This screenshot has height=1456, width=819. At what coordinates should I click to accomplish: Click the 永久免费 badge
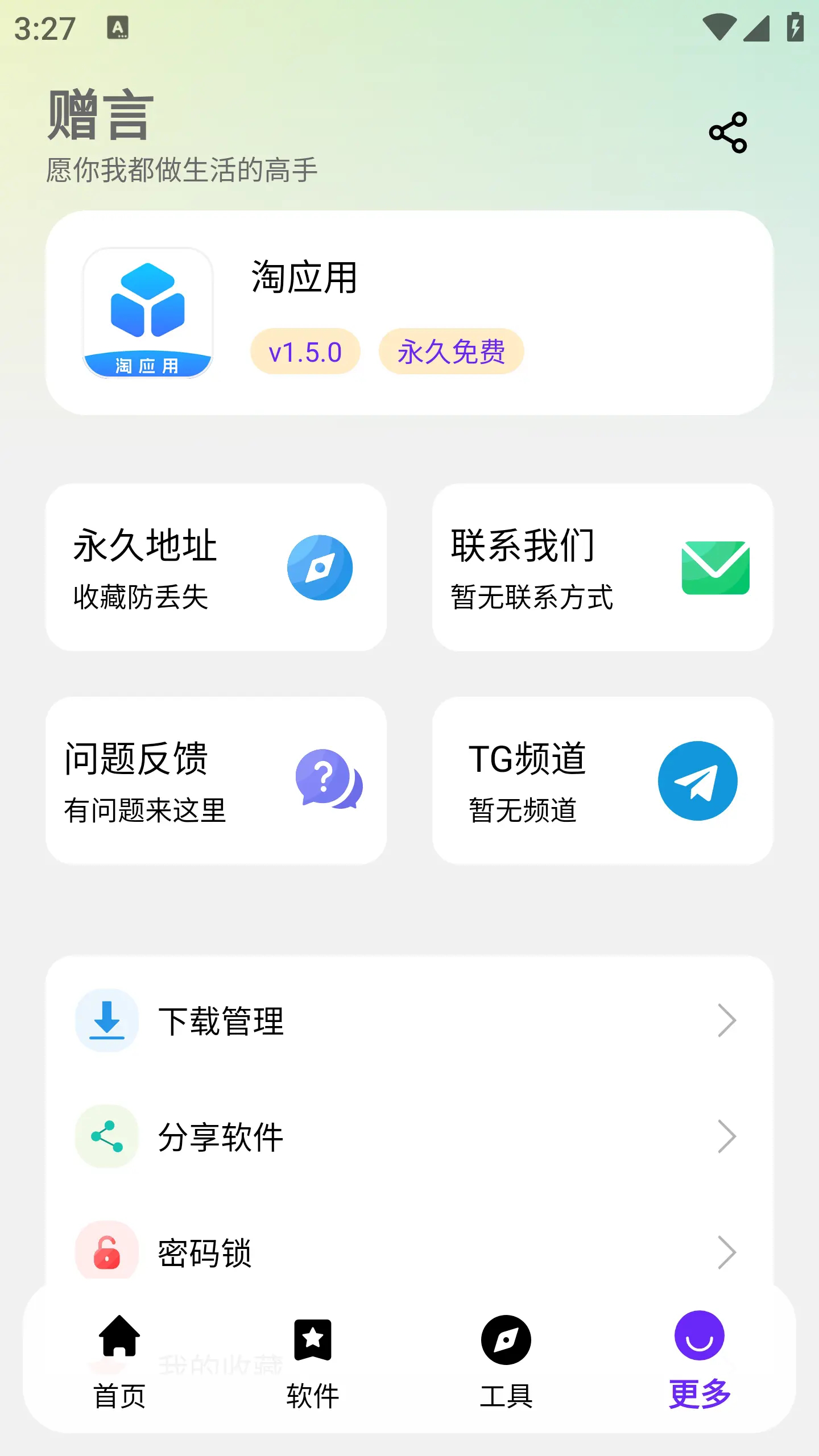click(452, 351)
